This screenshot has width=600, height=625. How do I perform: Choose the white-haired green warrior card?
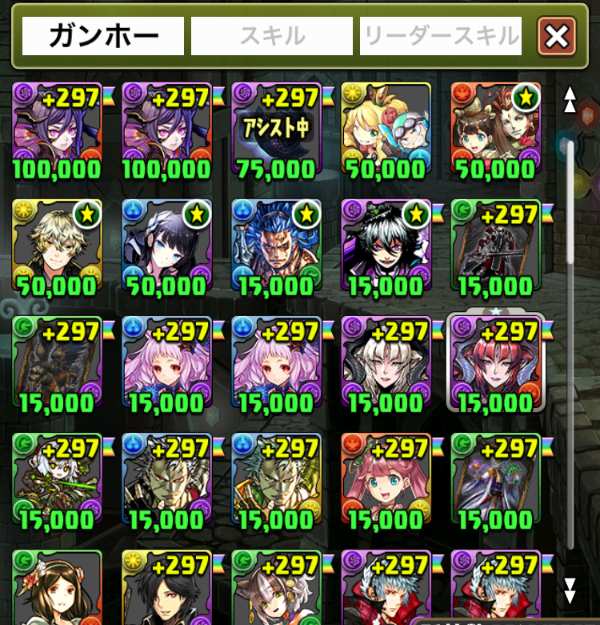(55, 477)
